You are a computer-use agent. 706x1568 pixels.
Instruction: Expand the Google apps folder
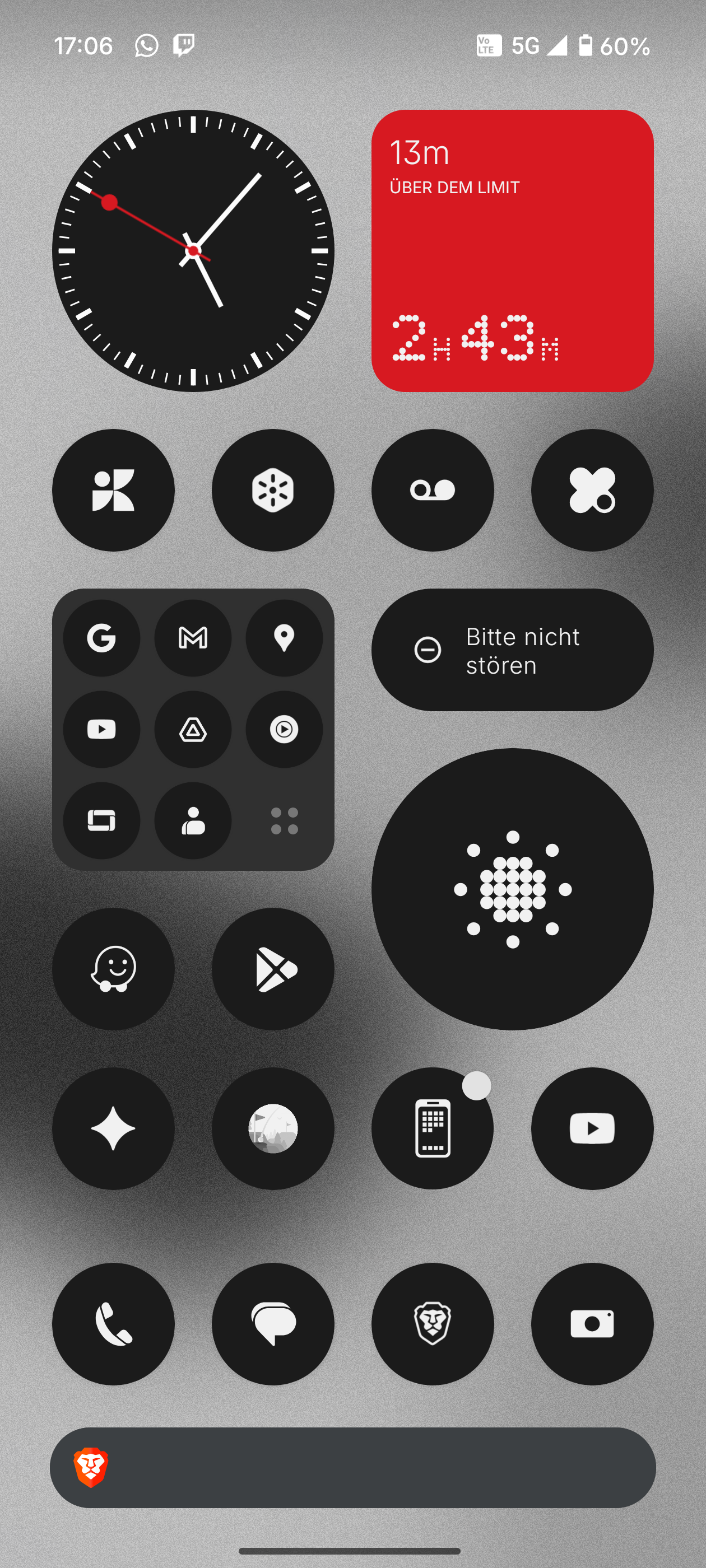284,820
